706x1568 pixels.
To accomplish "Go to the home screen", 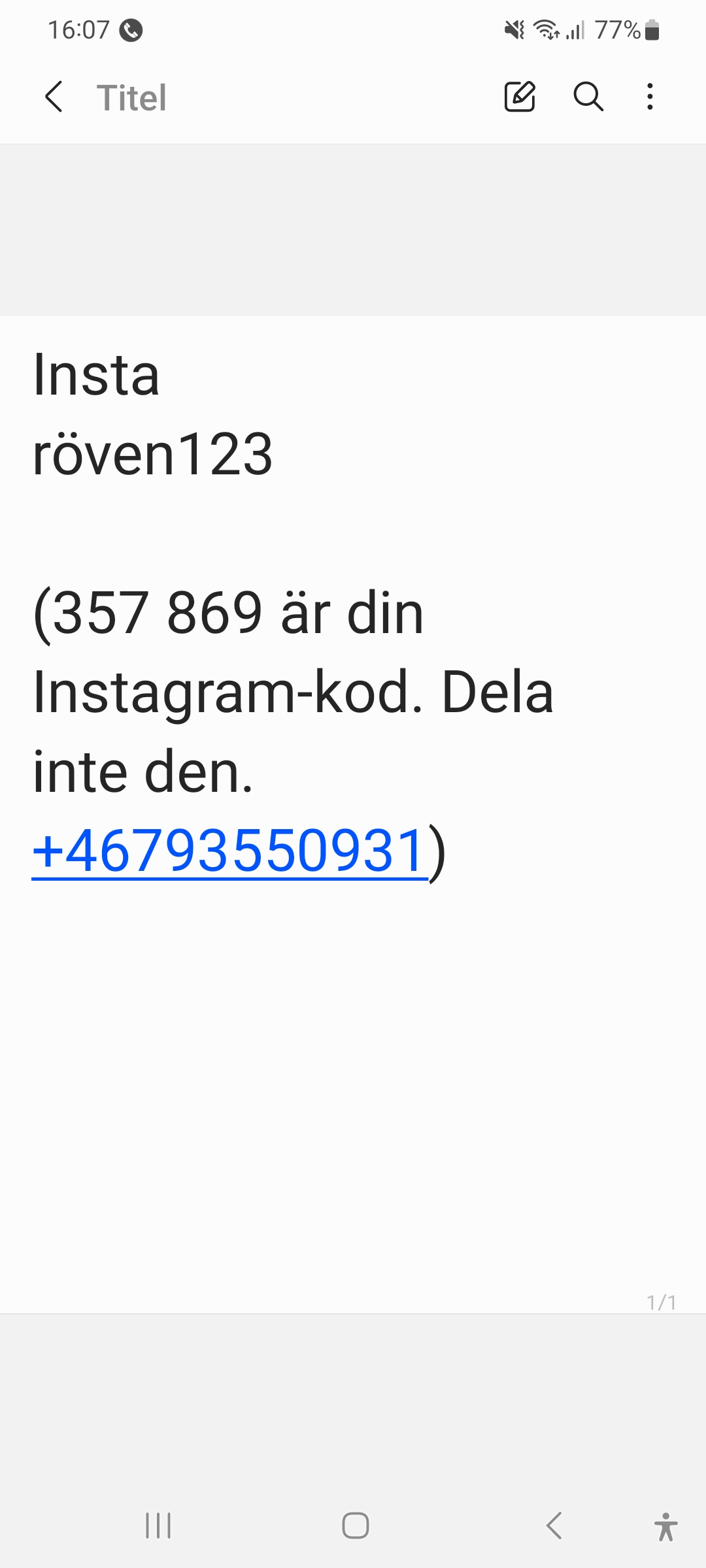I will pos(355,1526).
